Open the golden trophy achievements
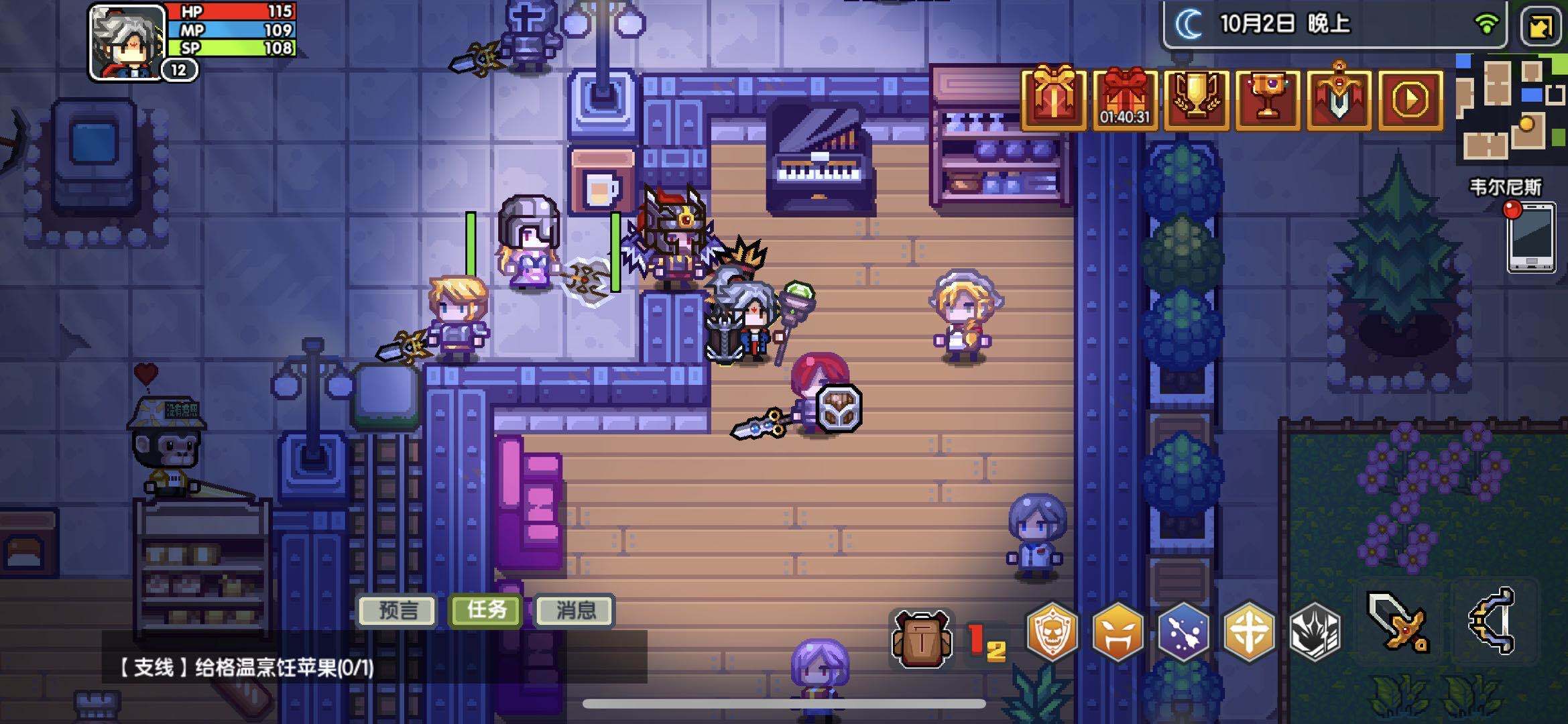 (1196, 99)
